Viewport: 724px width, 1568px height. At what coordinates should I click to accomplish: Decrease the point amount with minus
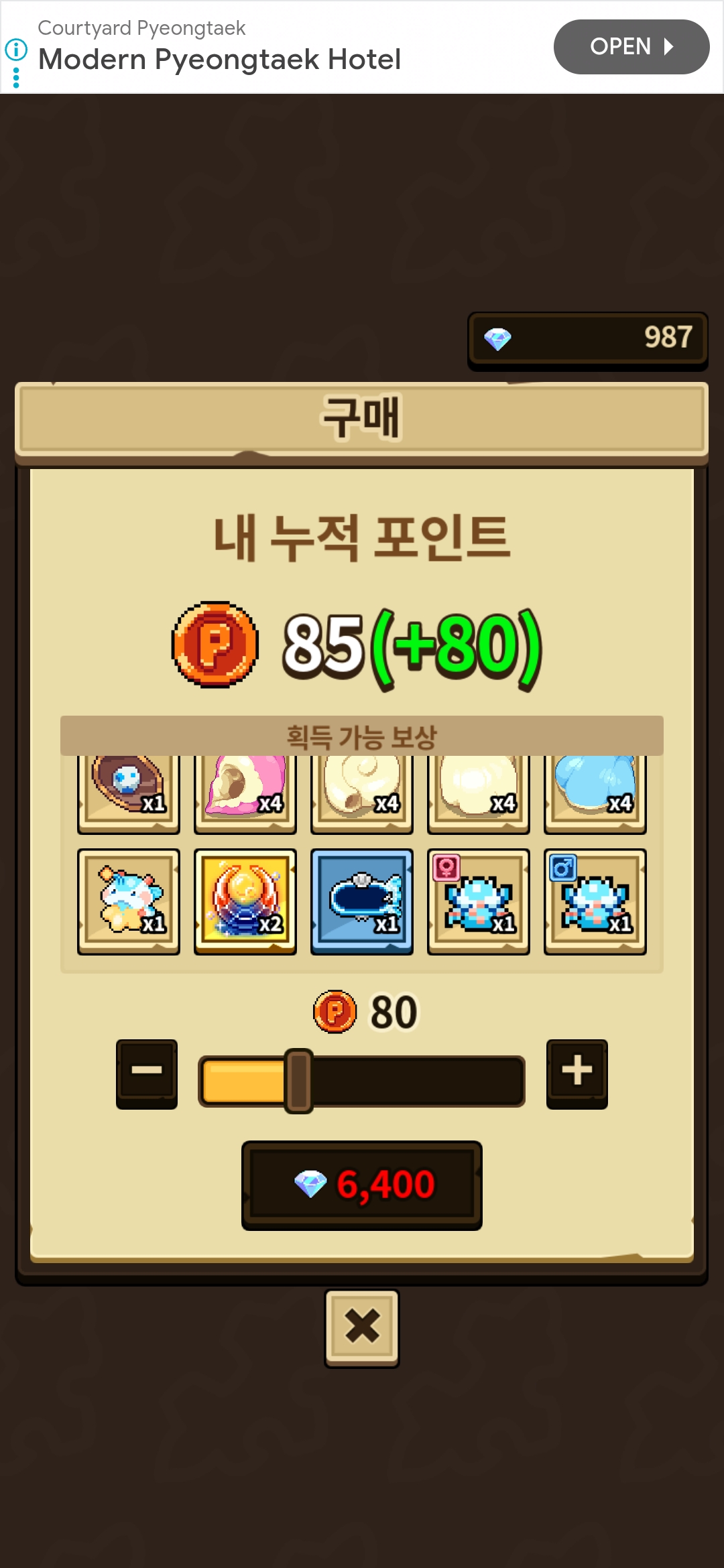pyautogui.click(x=147, y=1073)
